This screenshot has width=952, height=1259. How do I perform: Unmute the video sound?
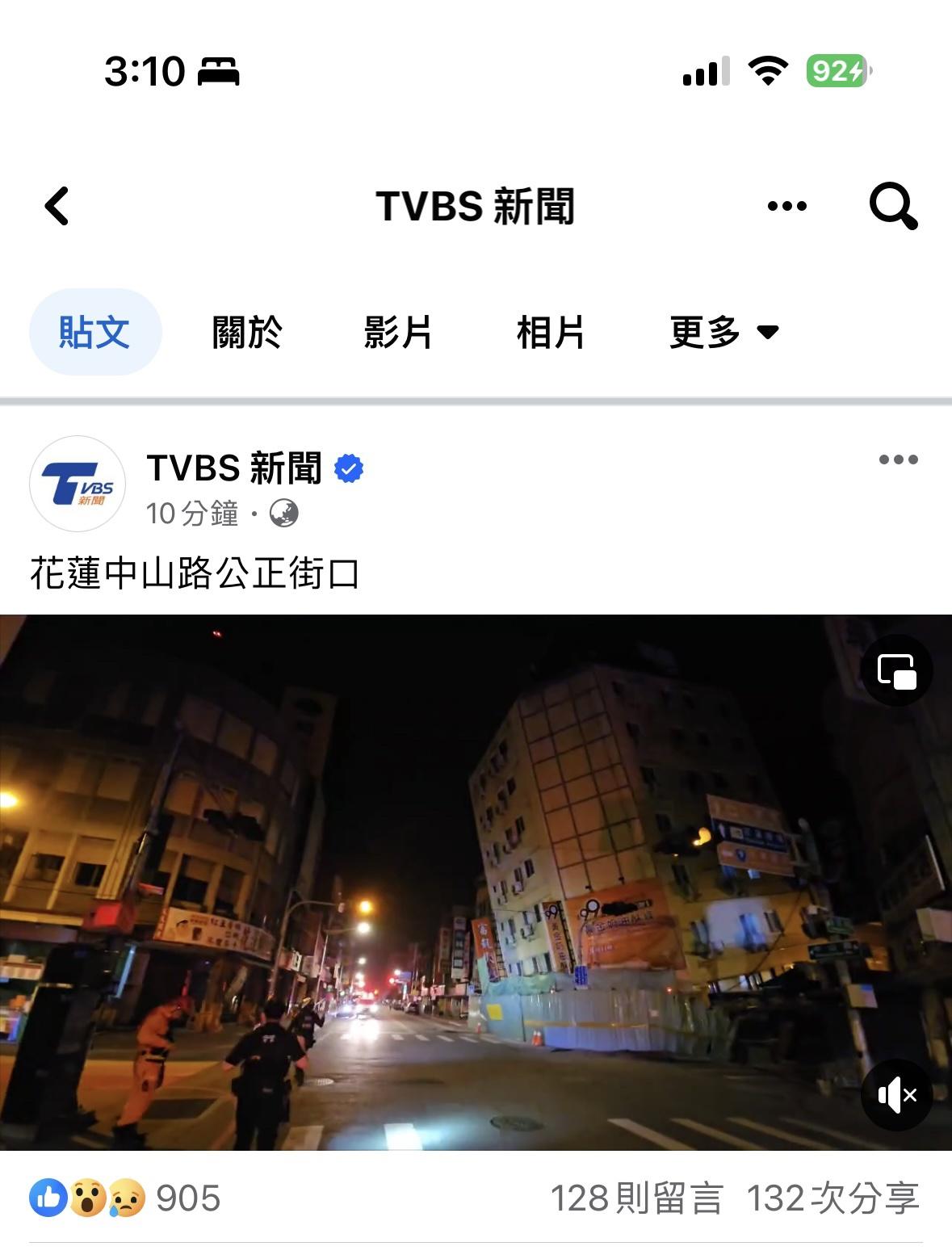896,1095
